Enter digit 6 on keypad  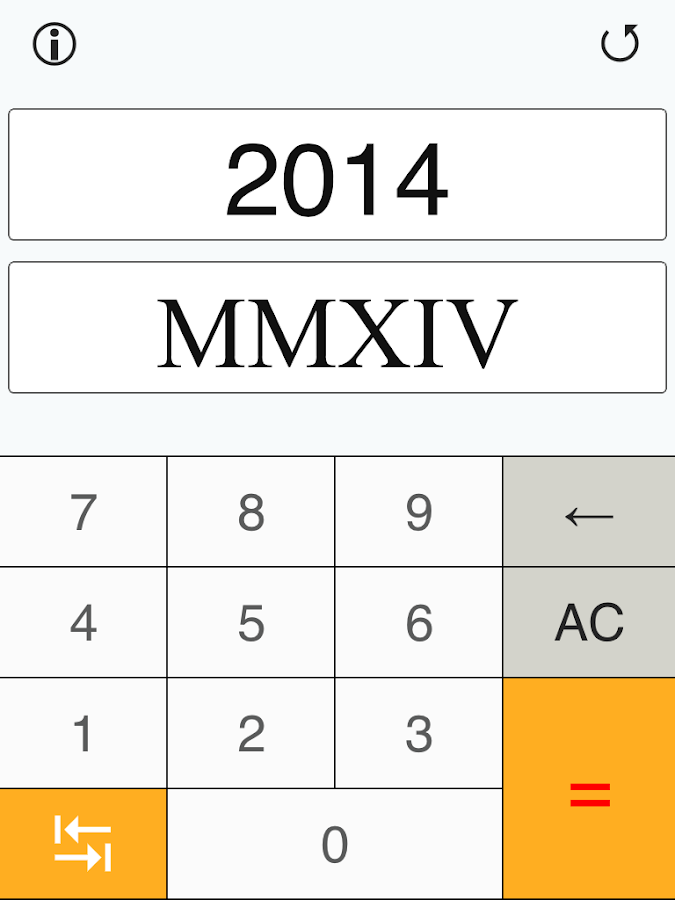click(419, 623)
